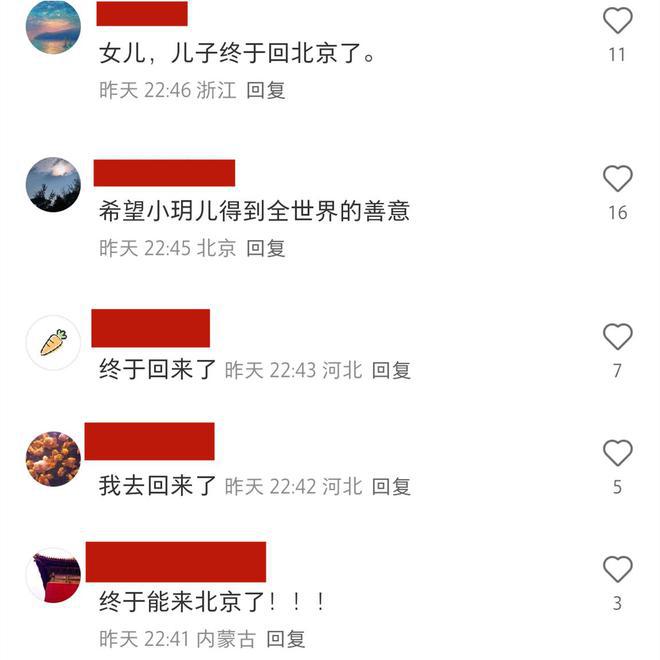Screen dimensions: 660x660
Task: Reply to the comment '终于能来北京了！！！'
Action: tap(286, 638)
